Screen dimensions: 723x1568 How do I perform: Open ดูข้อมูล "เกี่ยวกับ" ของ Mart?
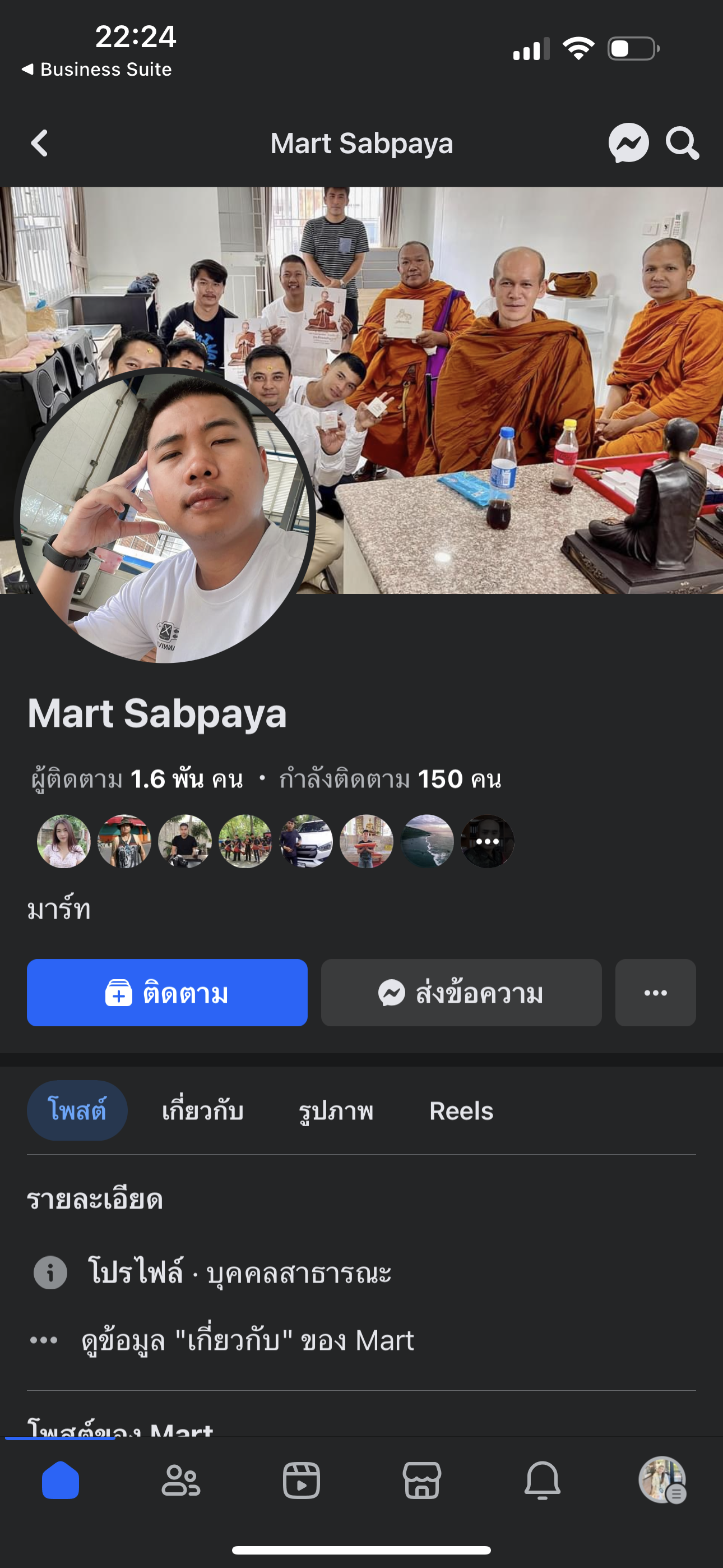[247, 1341]
